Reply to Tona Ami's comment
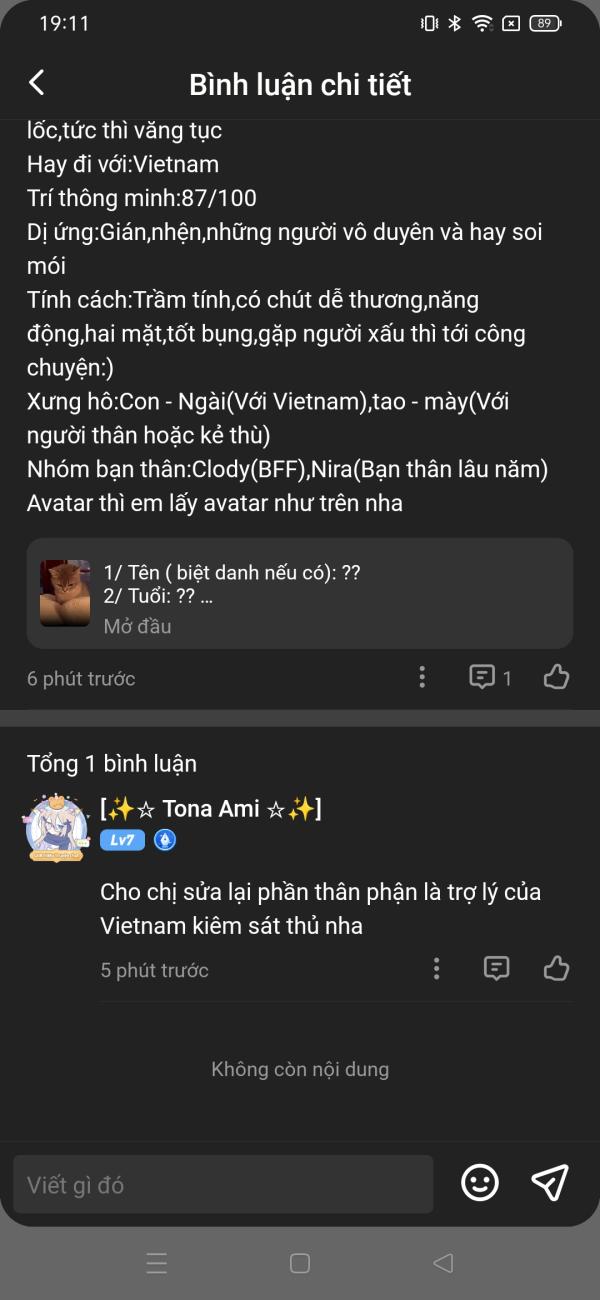The width and height of the screenshot is (600, 1300). pos(496,968)
